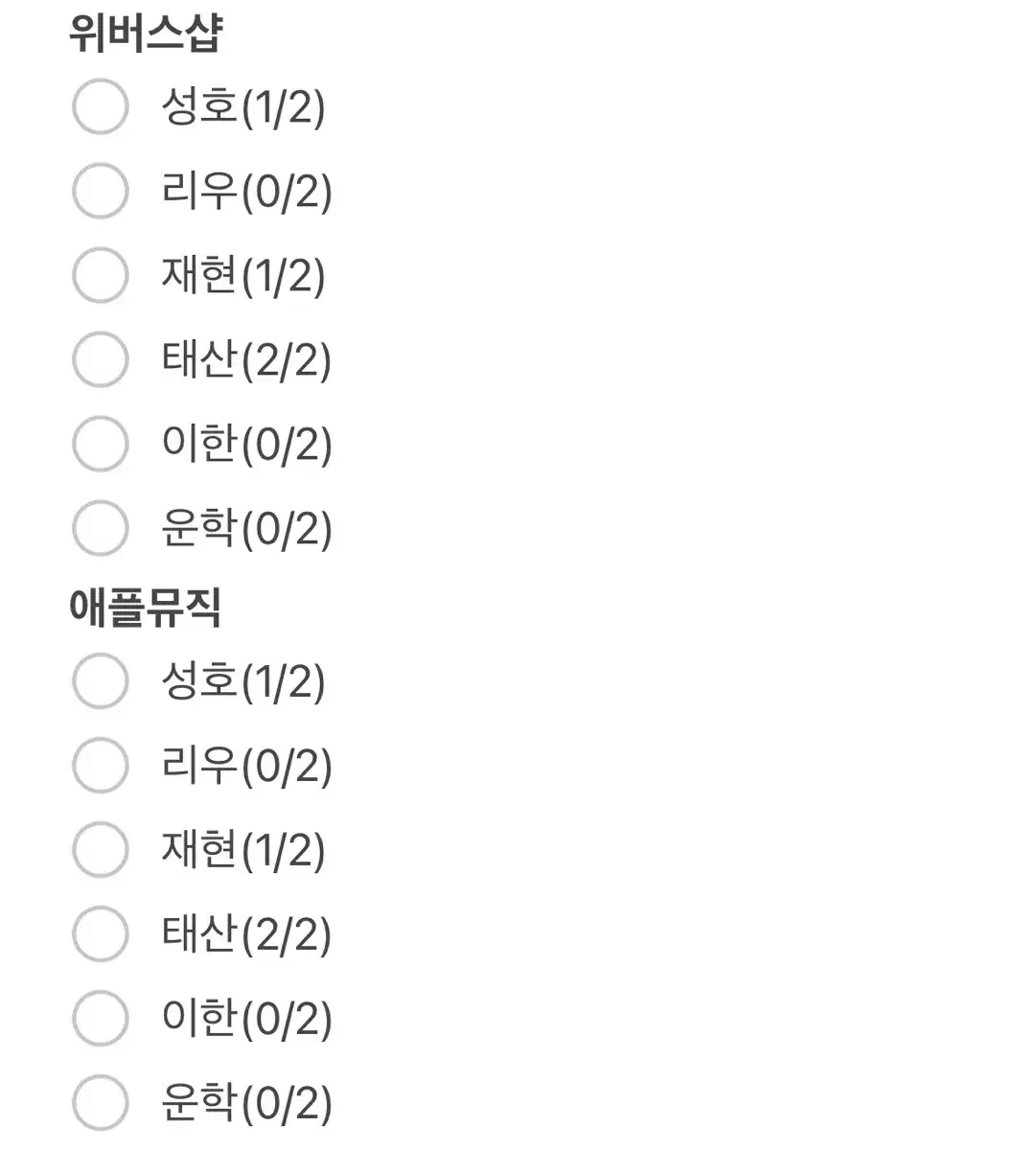Select 재현(1/2) under 애플뮤직

coord(100,849)
